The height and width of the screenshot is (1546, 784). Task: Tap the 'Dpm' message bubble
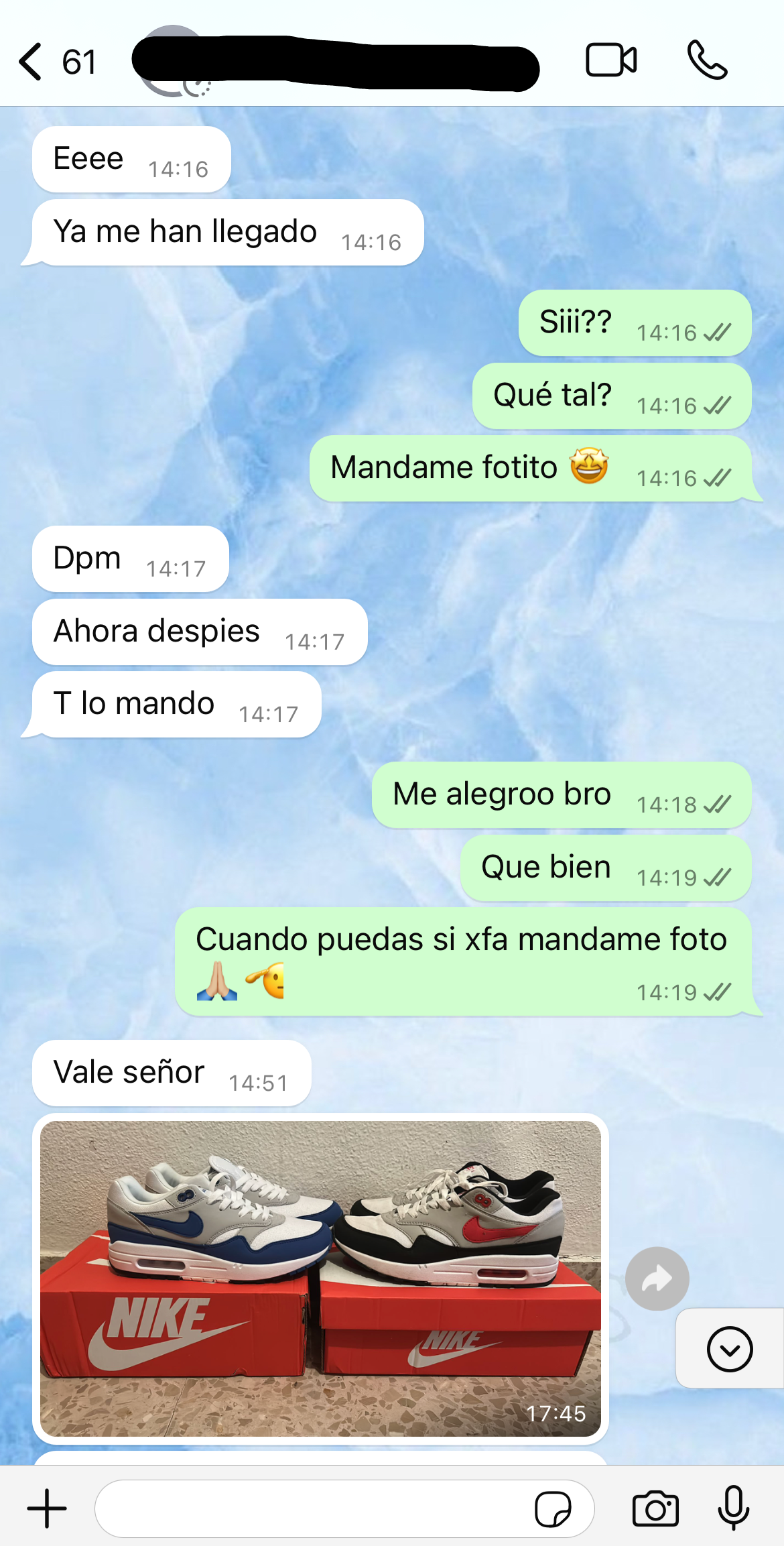pos(129,558)
